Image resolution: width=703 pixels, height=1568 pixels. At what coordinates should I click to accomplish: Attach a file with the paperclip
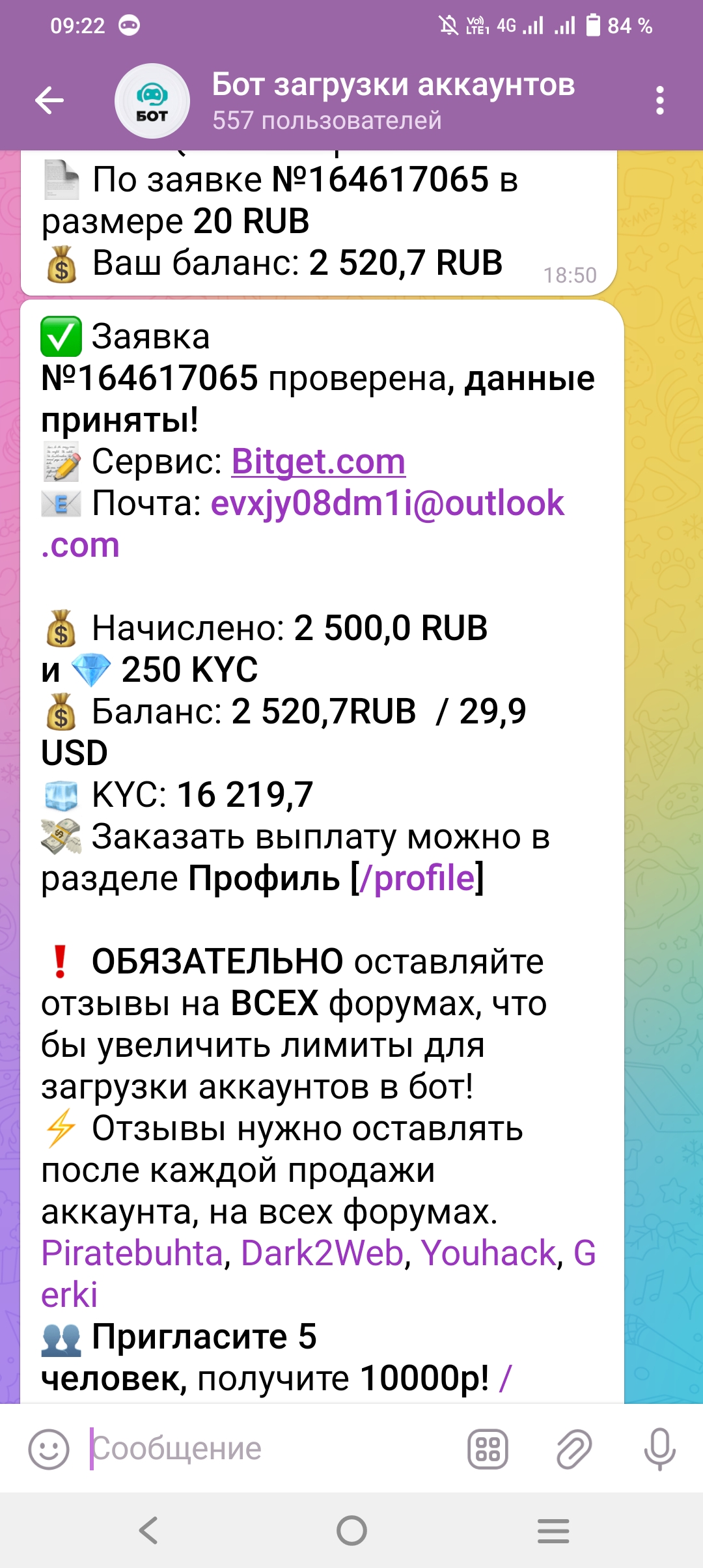pos(573,1449)
